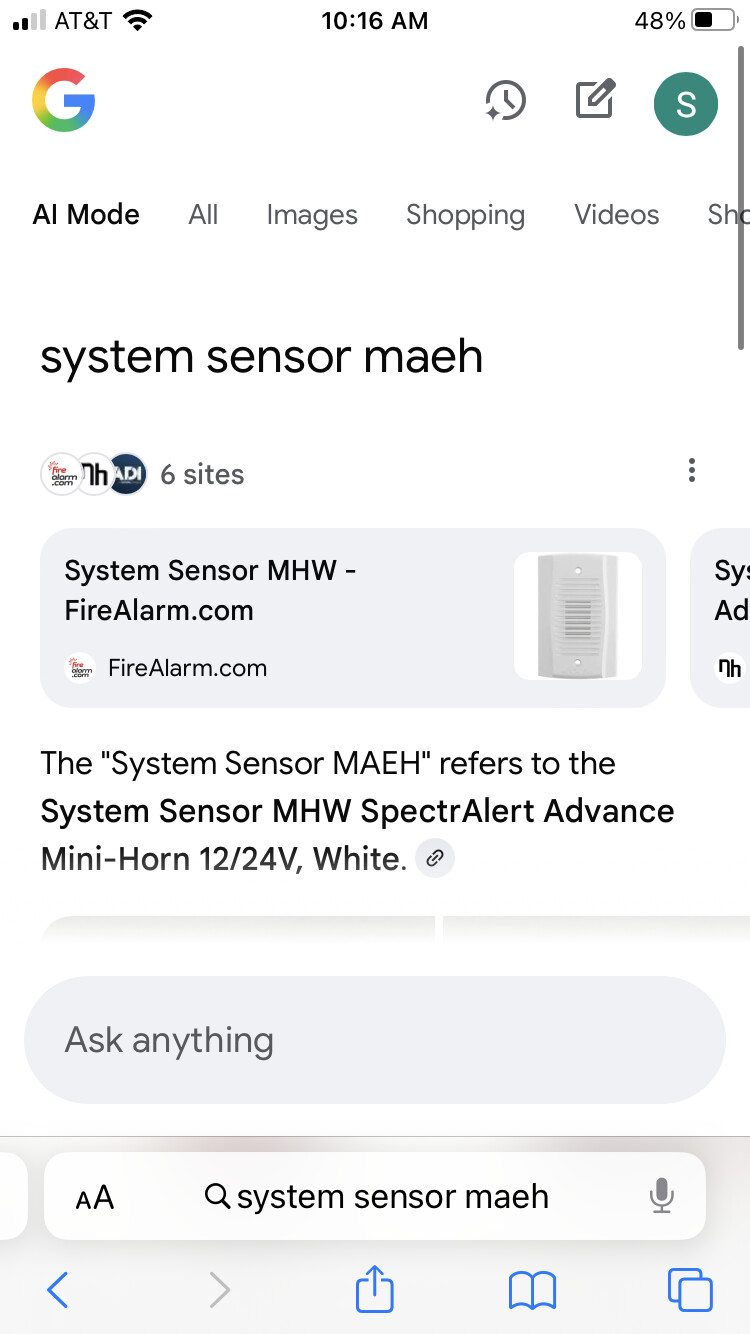
Task: Switch to the Shopping tab
Action: (465, 215)
